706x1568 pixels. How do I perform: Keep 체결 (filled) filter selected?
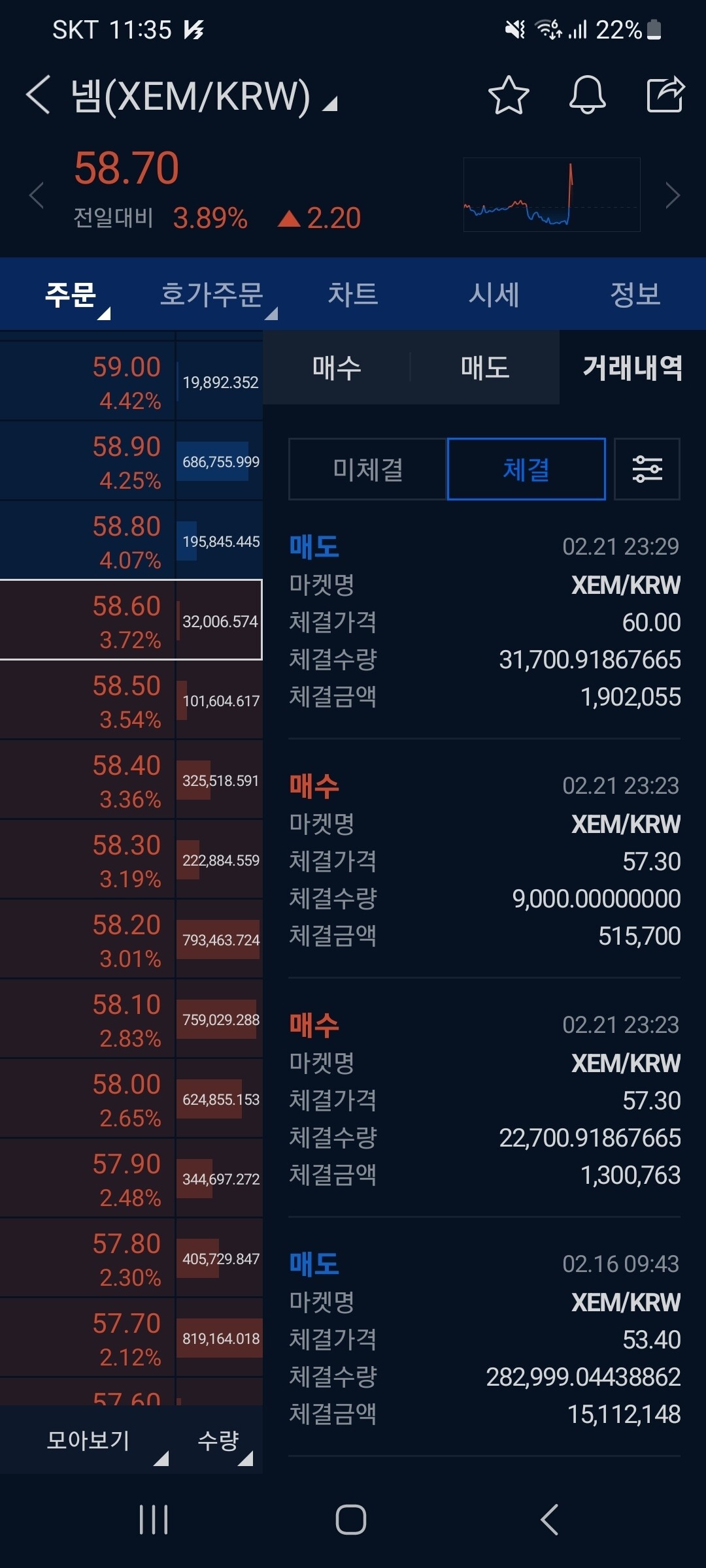pos(526,470)
